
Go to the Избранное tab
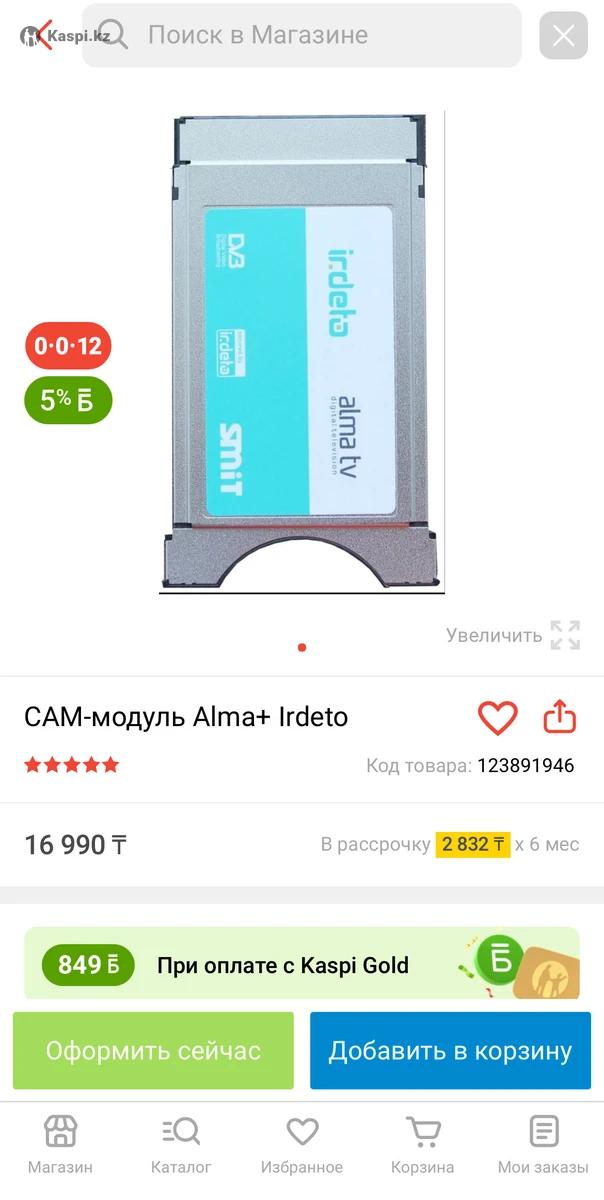coord(302,1145)
